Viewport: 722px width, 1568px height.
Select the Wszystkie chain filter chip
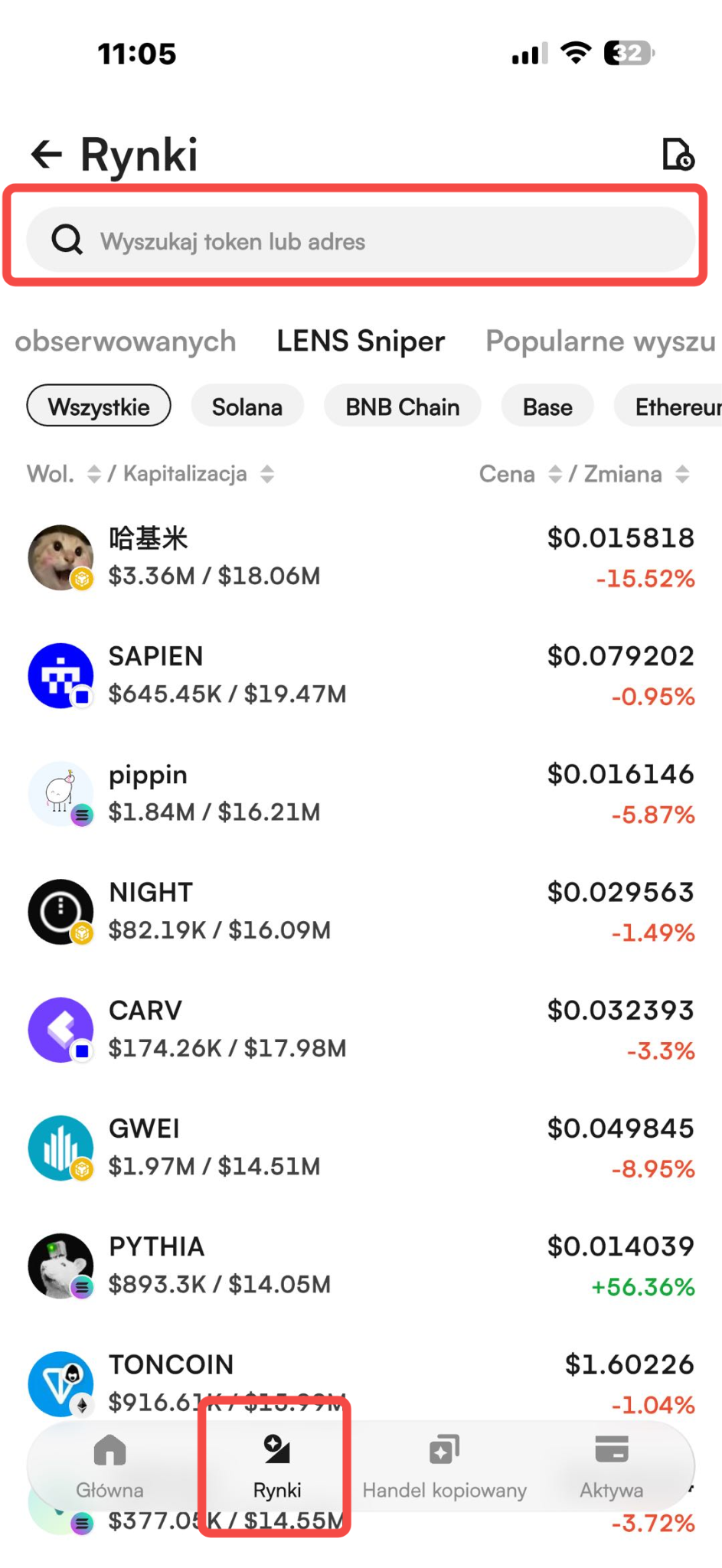point(99,407)
